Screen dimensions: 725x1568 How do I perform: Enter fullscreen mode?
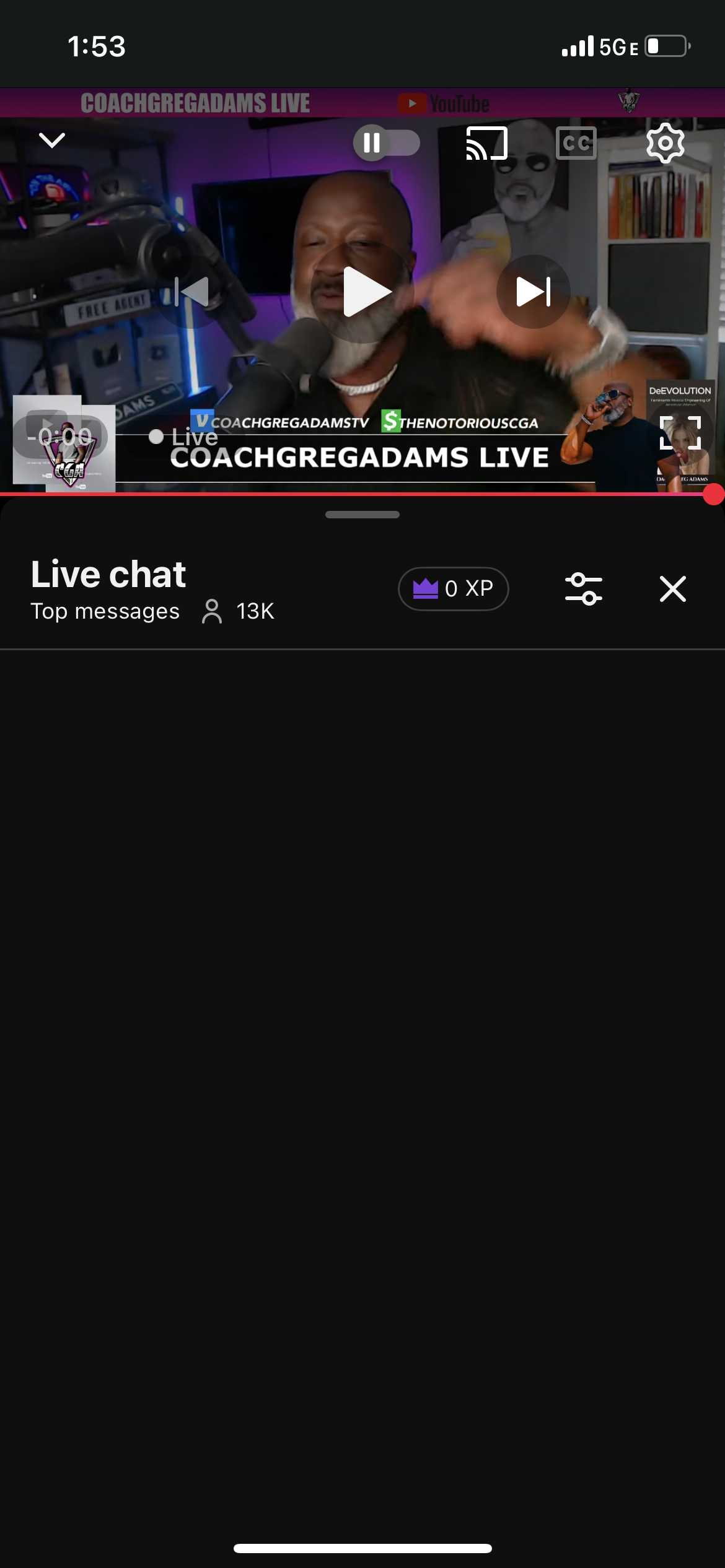coord(680,432)
